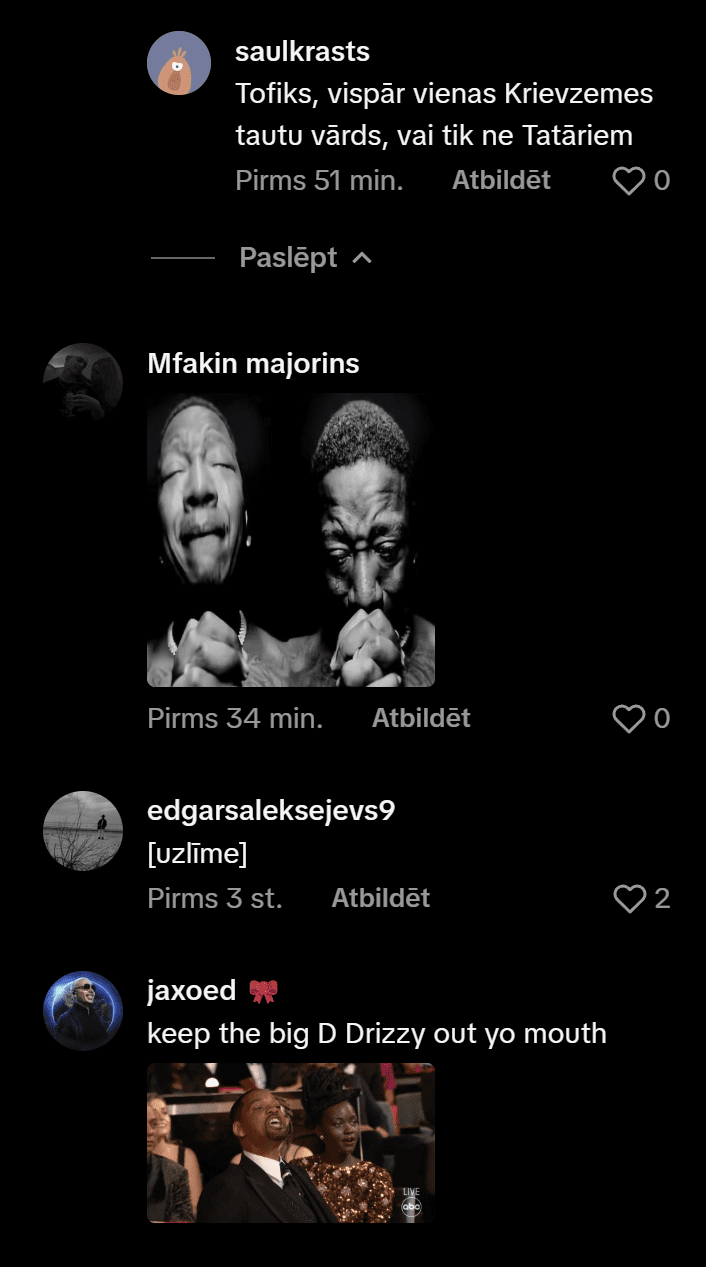Visit jaxoed's profile via username
This screenshot has width=706, height=1267.
coord(191,991)
